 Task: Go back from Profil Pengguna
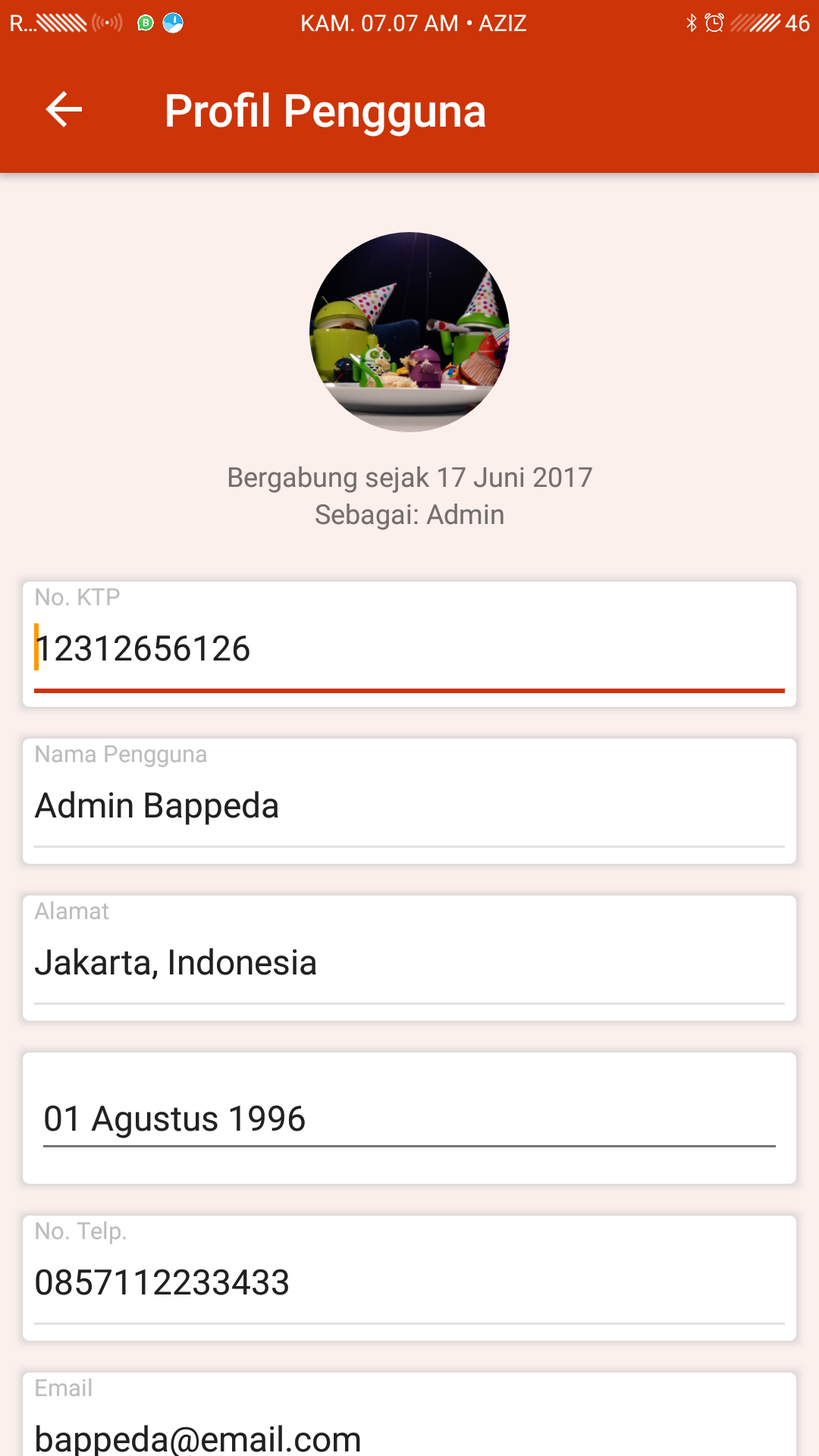coord(64,111)
